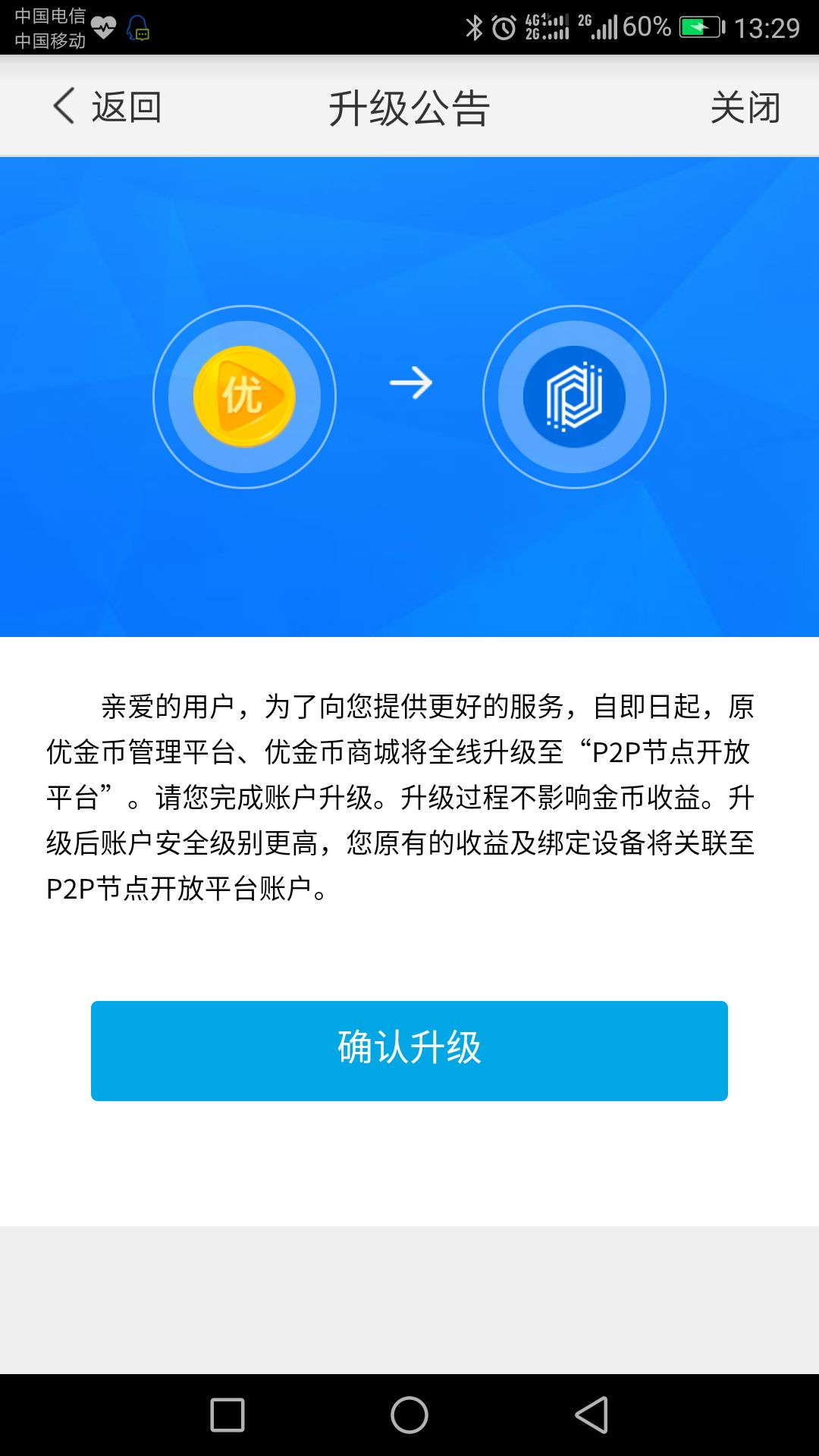Open the recent apps overview
This screenshot has height=1456, width=819.
[227, 1415]
